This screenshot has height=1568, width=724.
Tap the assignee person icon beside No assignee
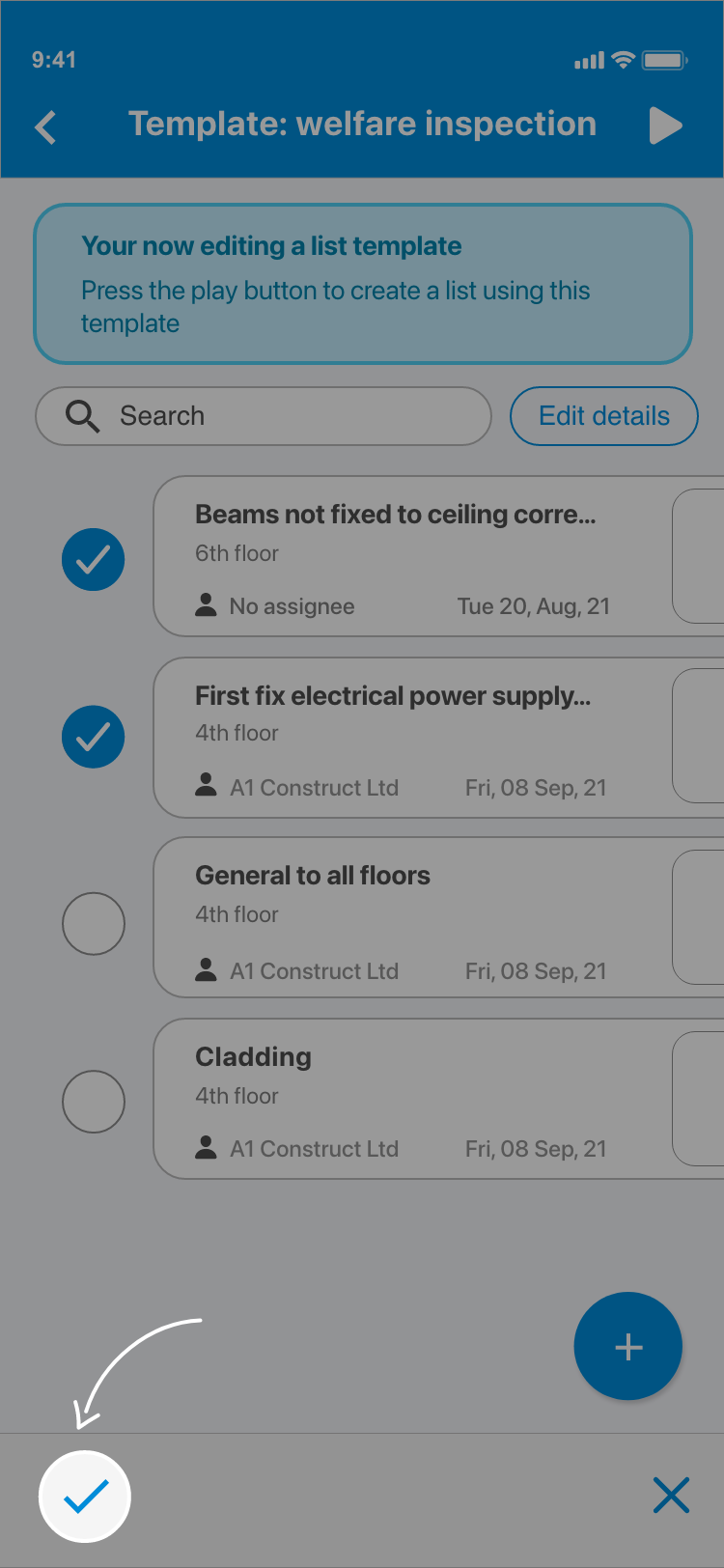(x=205, y=604)
